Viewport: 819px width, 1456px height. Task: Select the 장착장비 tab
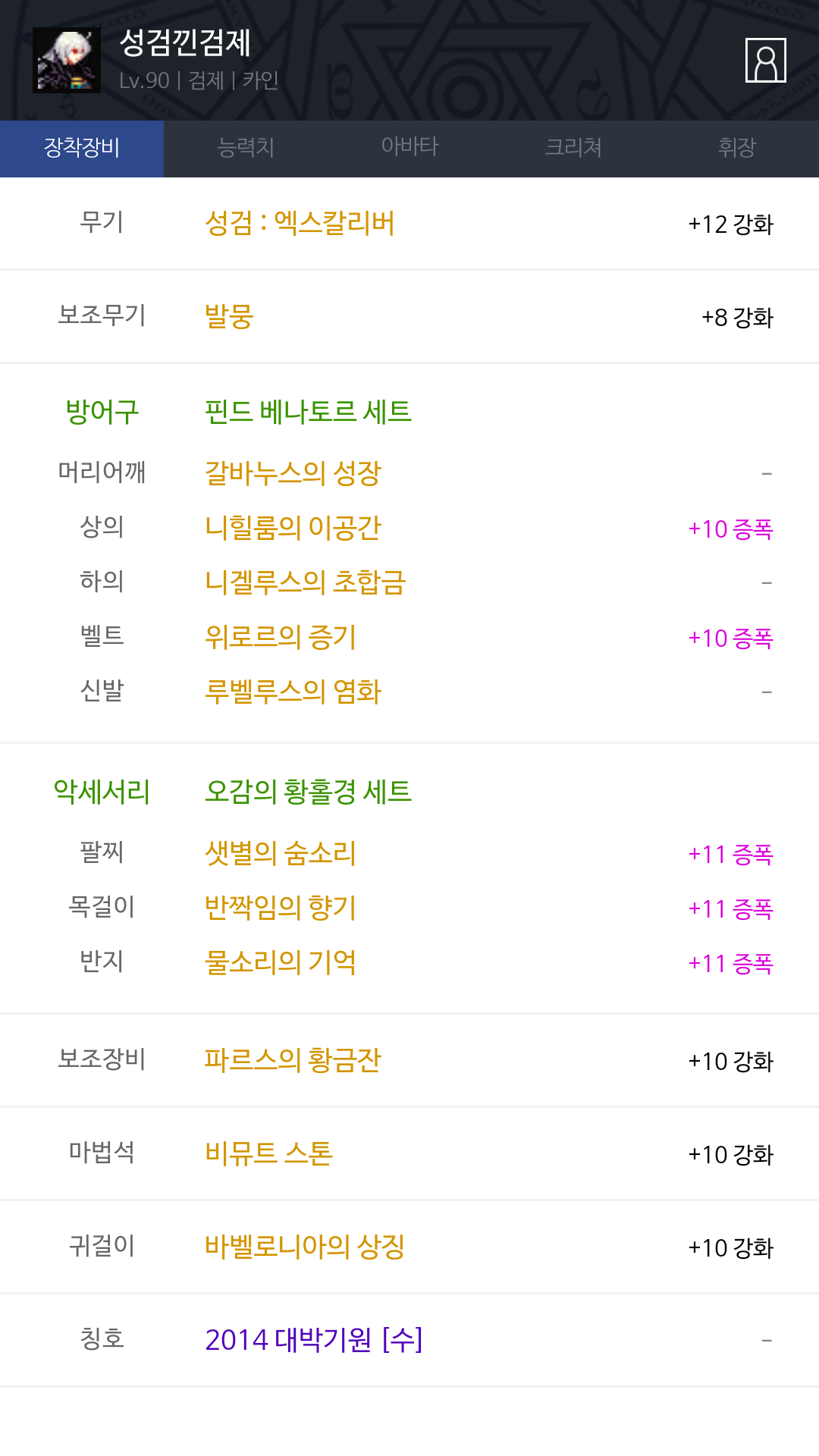82,149
